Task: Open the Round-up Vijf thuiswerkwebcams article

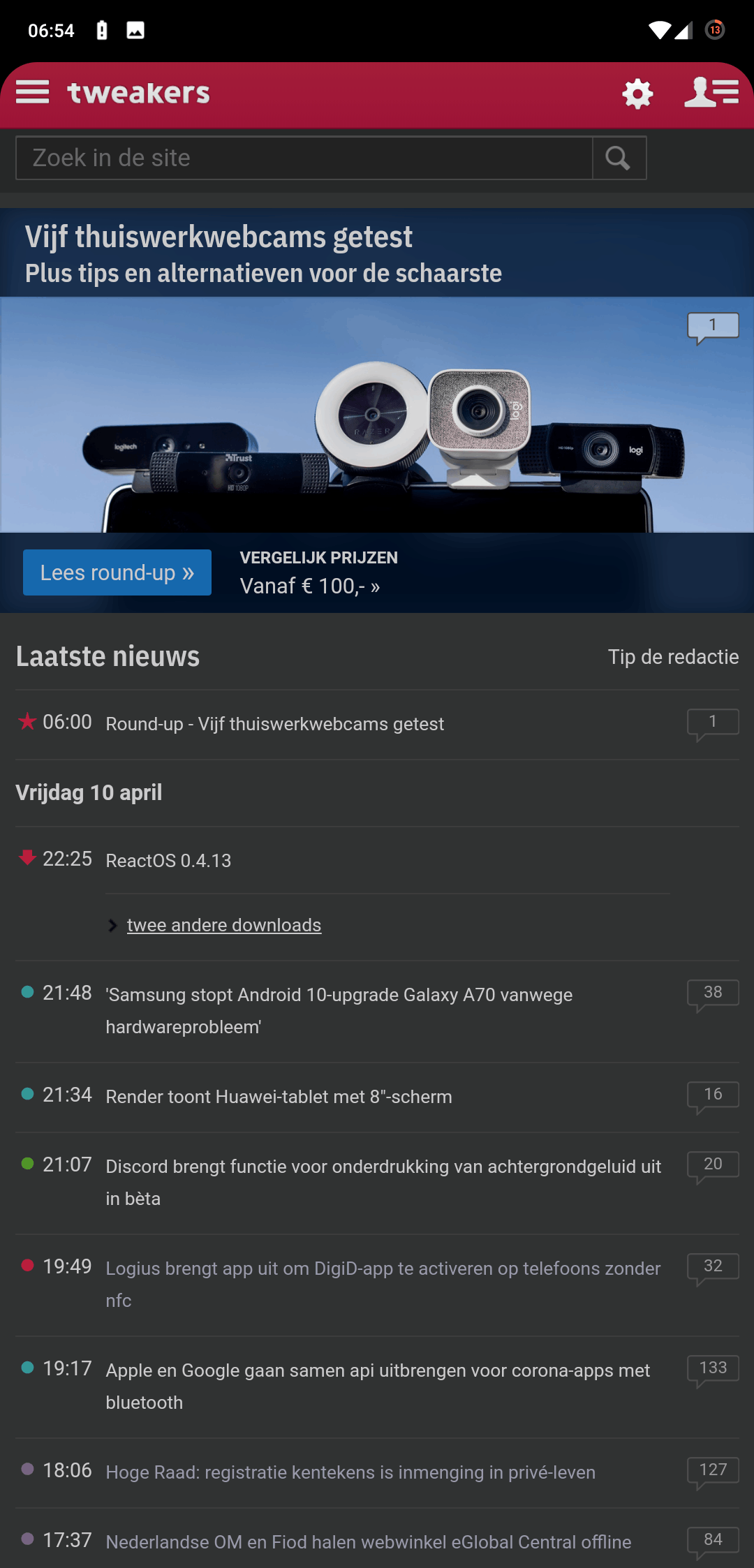Action: [274, 724]
